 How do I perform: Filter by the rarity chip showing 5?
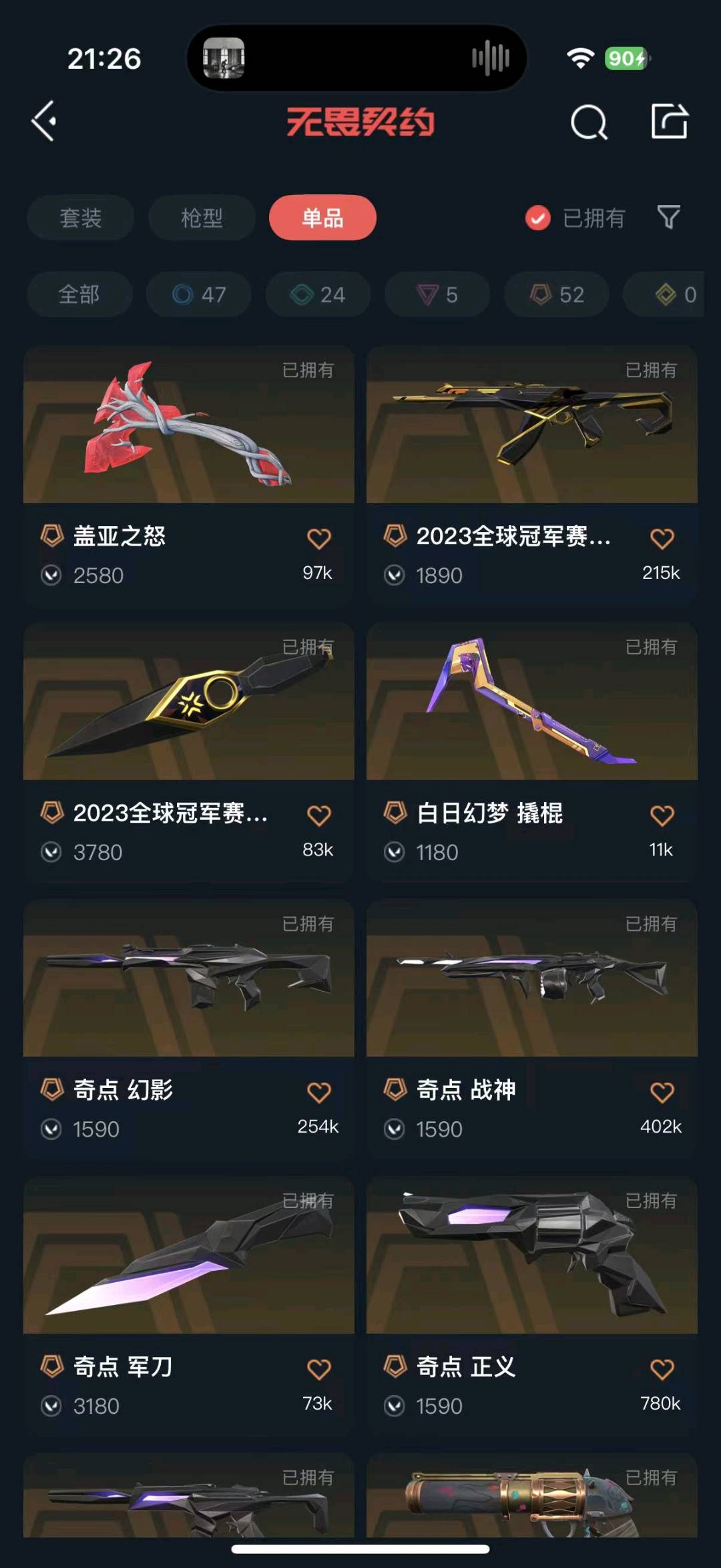pyautogui.click(x=437, y=295)
